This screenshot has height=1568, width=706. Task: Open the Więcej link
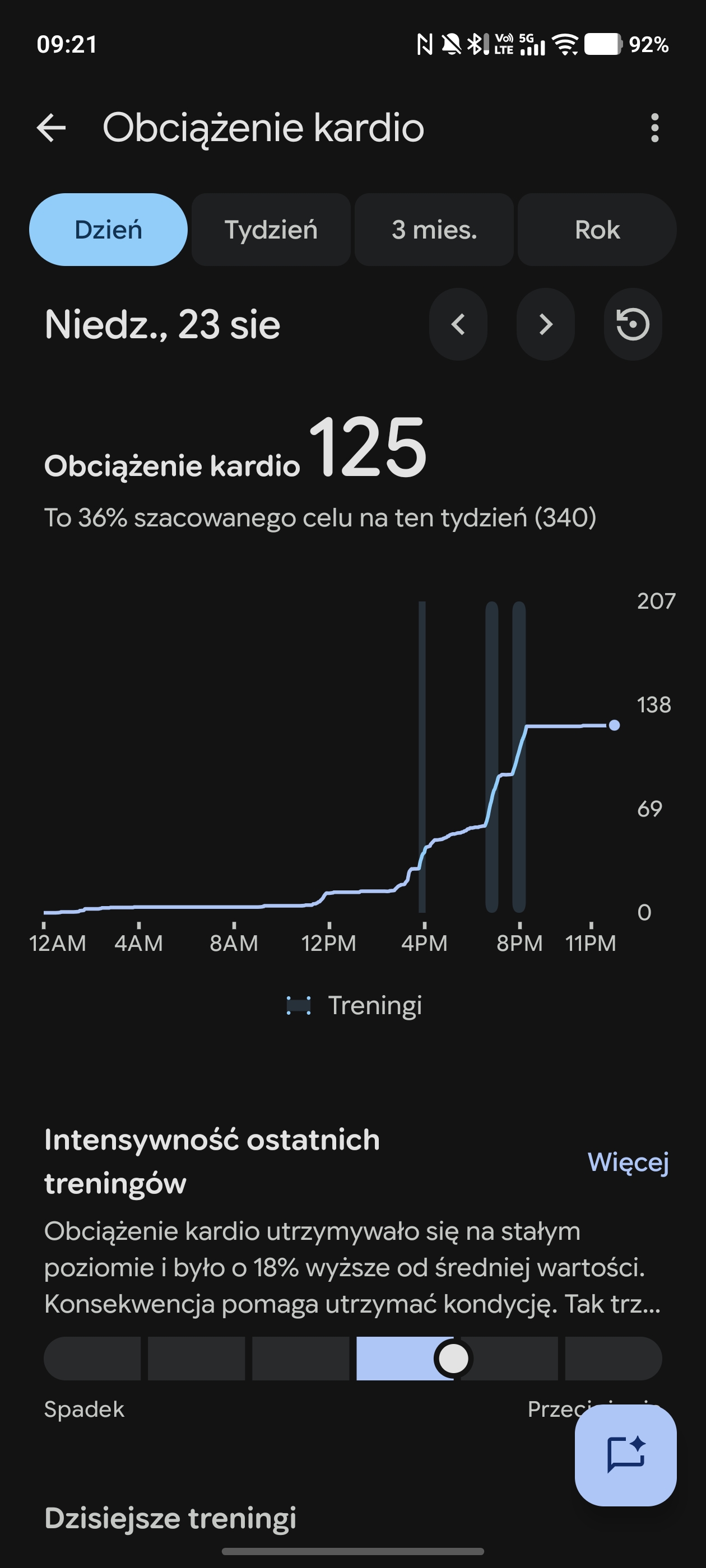click(x=628, y=1161)
